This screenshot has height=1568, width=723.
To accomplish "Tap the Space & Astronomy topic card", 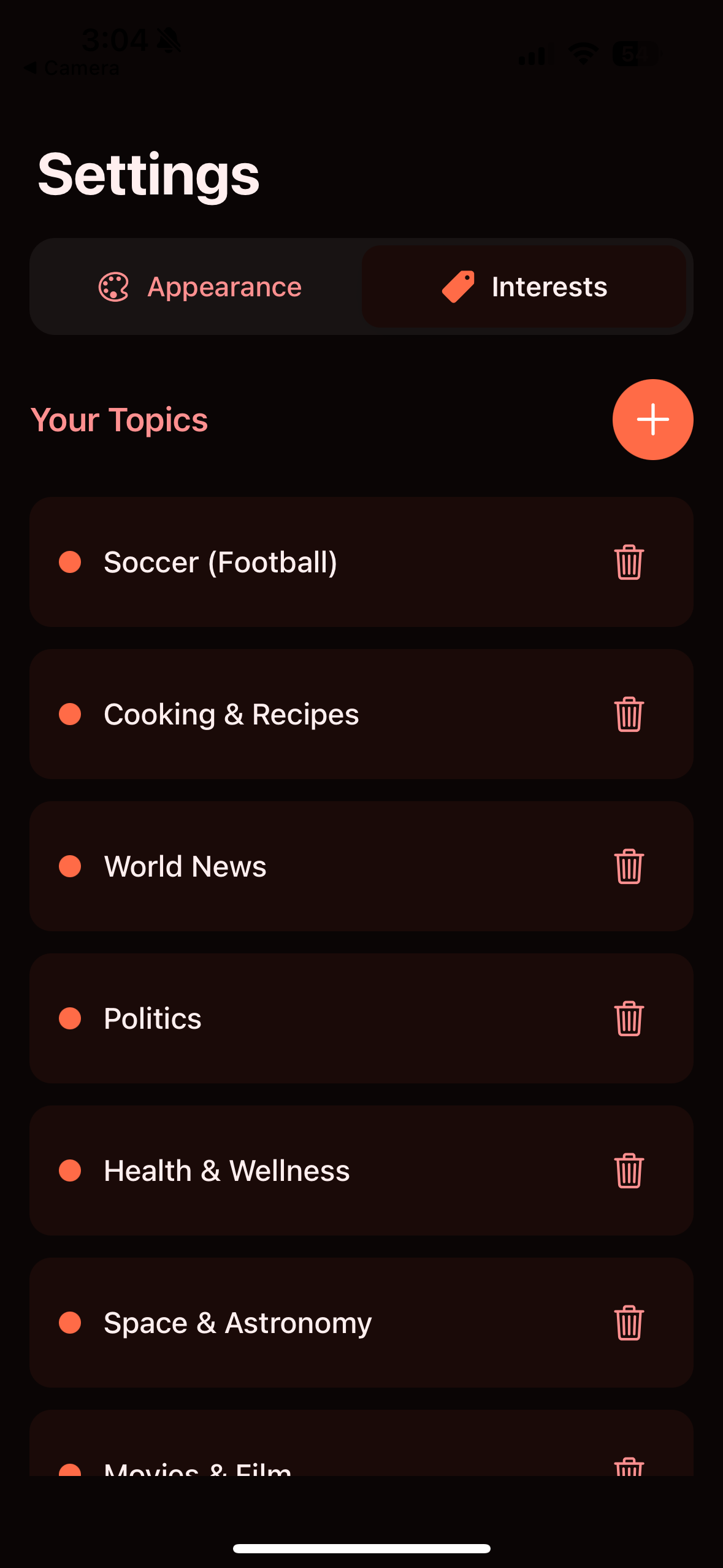I will [307, 1322].
